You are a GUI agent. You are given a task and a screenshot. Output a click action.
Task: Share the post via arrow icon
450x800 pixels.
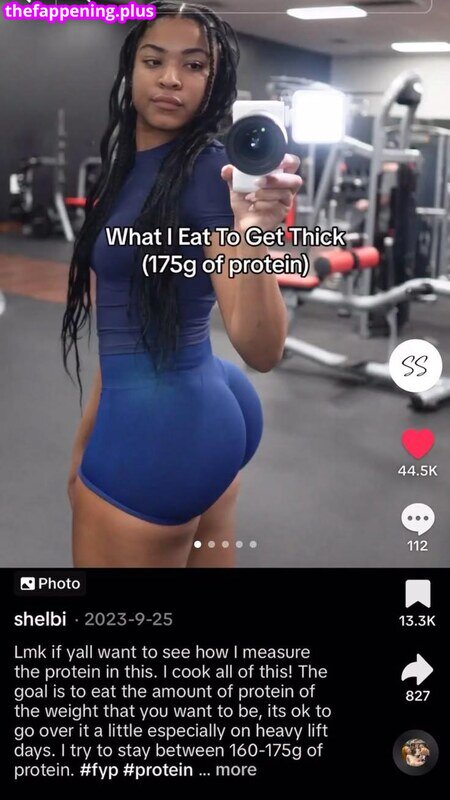(417, 669)
